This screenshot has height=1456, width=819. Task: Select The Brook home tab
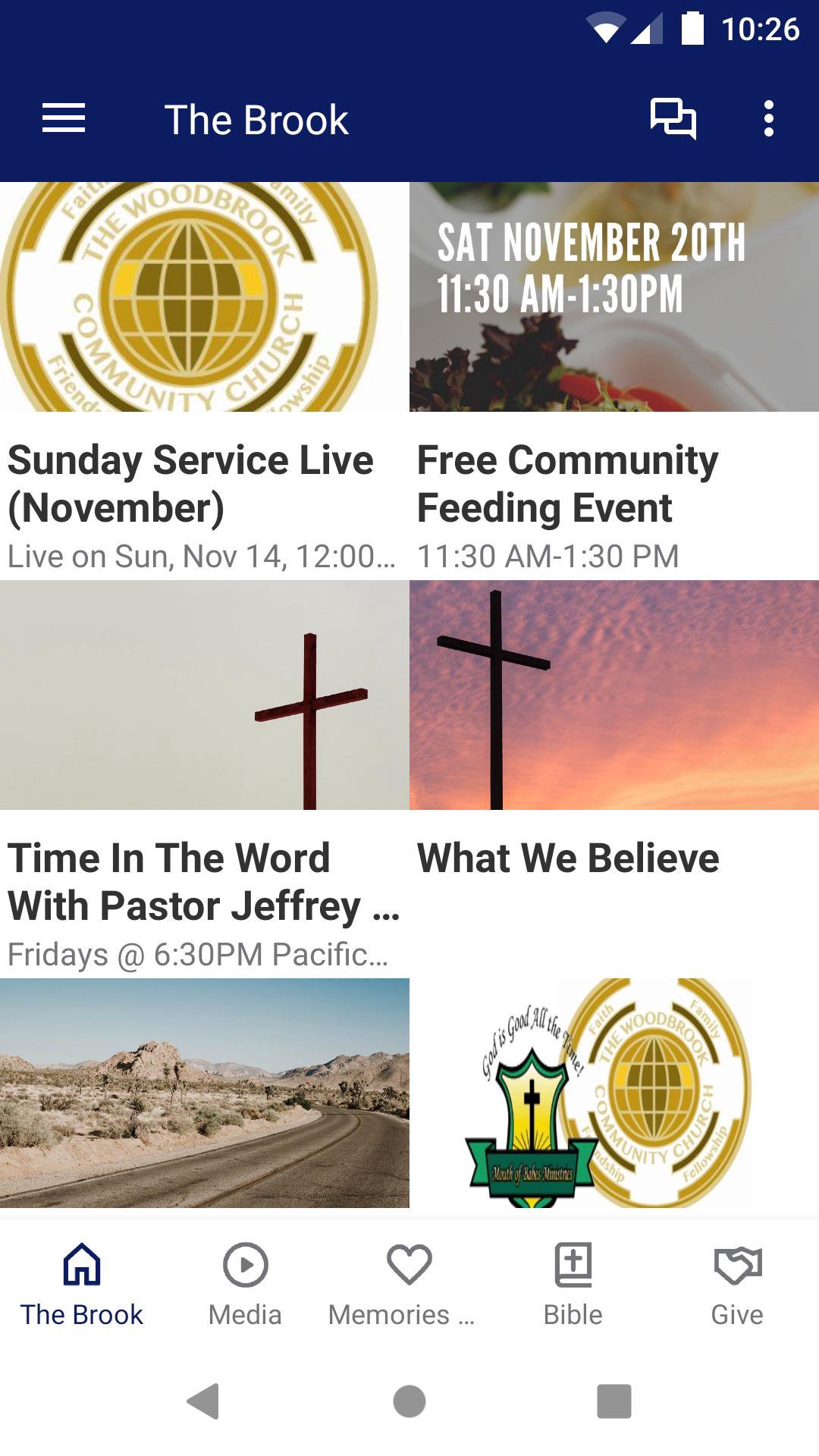tap(82, 1283)
